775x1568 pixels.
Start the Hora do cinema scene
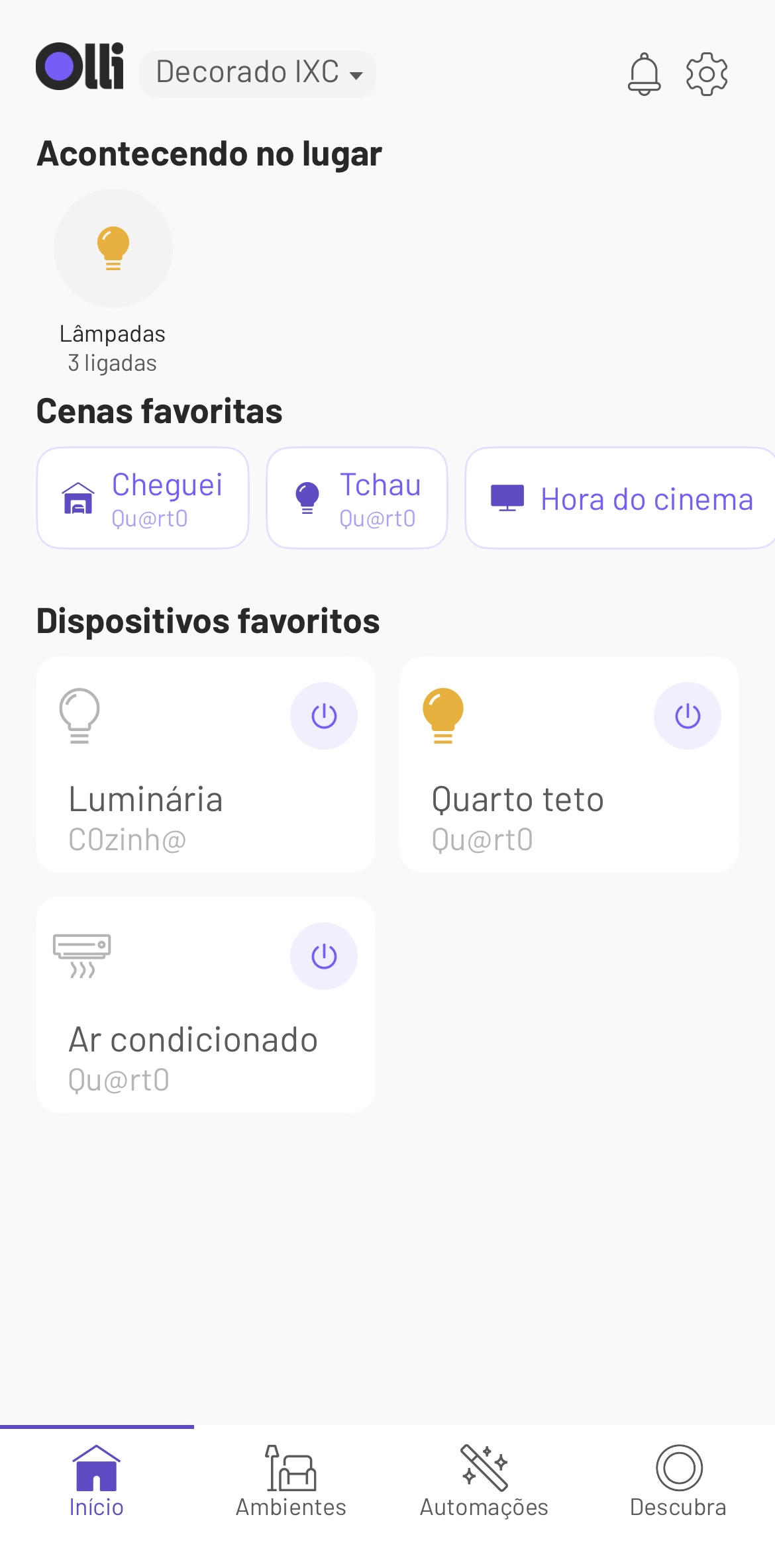621,498
